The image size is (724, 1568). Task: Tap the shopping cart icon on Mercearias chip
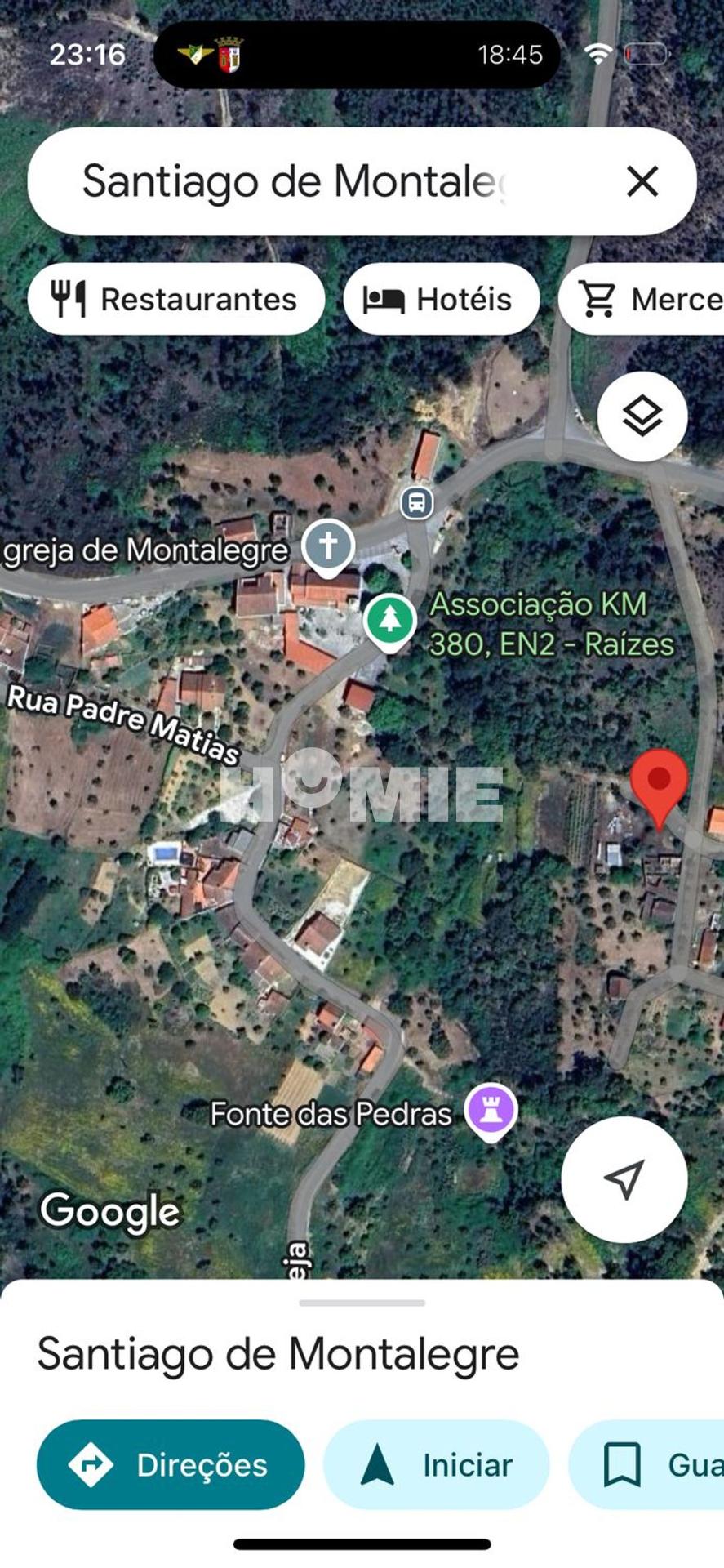pyautogui.click(x=598, y=298)
